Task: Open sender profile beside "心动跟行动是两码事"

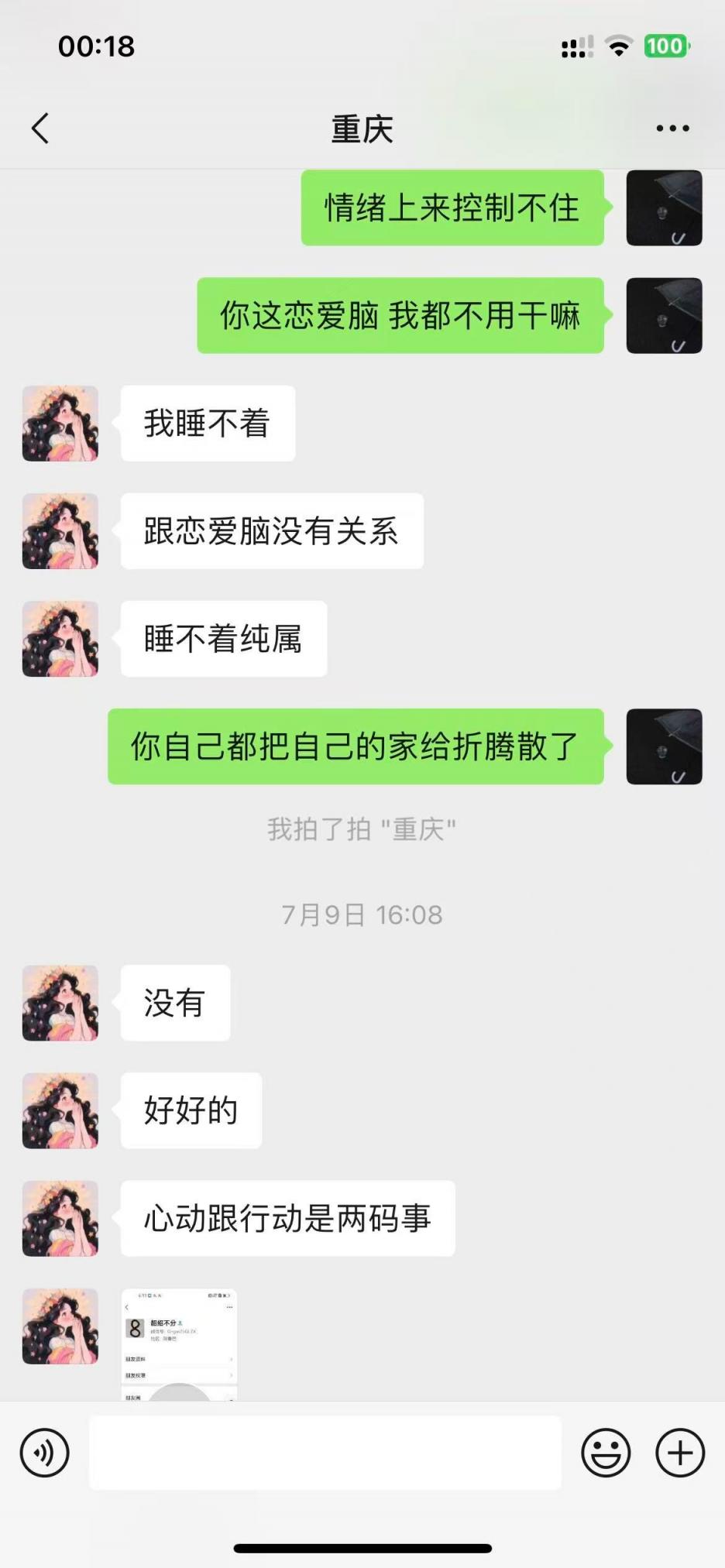Action: coord(60,1218)
